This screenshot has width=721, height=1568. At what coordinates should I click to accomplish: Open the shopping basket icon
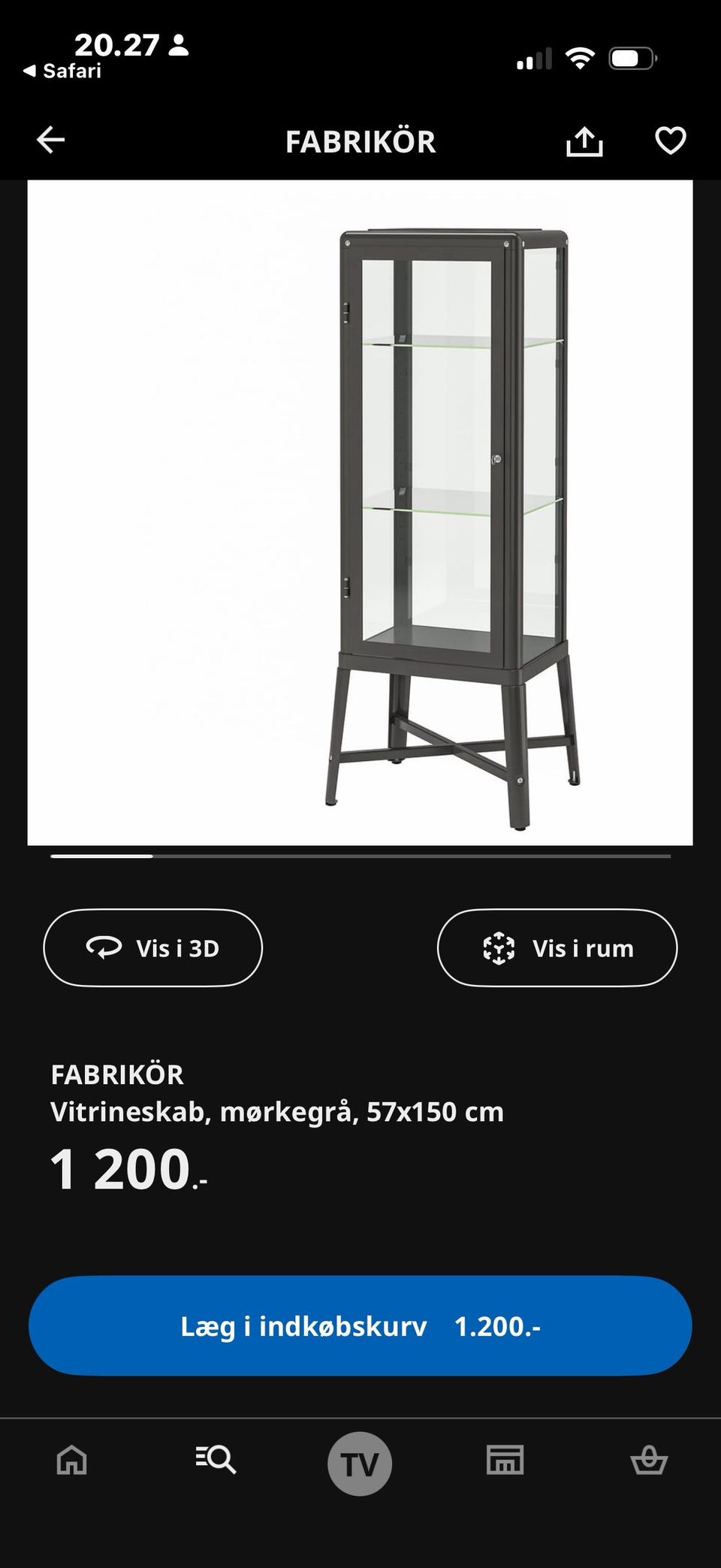click(x=649, y=1461)
